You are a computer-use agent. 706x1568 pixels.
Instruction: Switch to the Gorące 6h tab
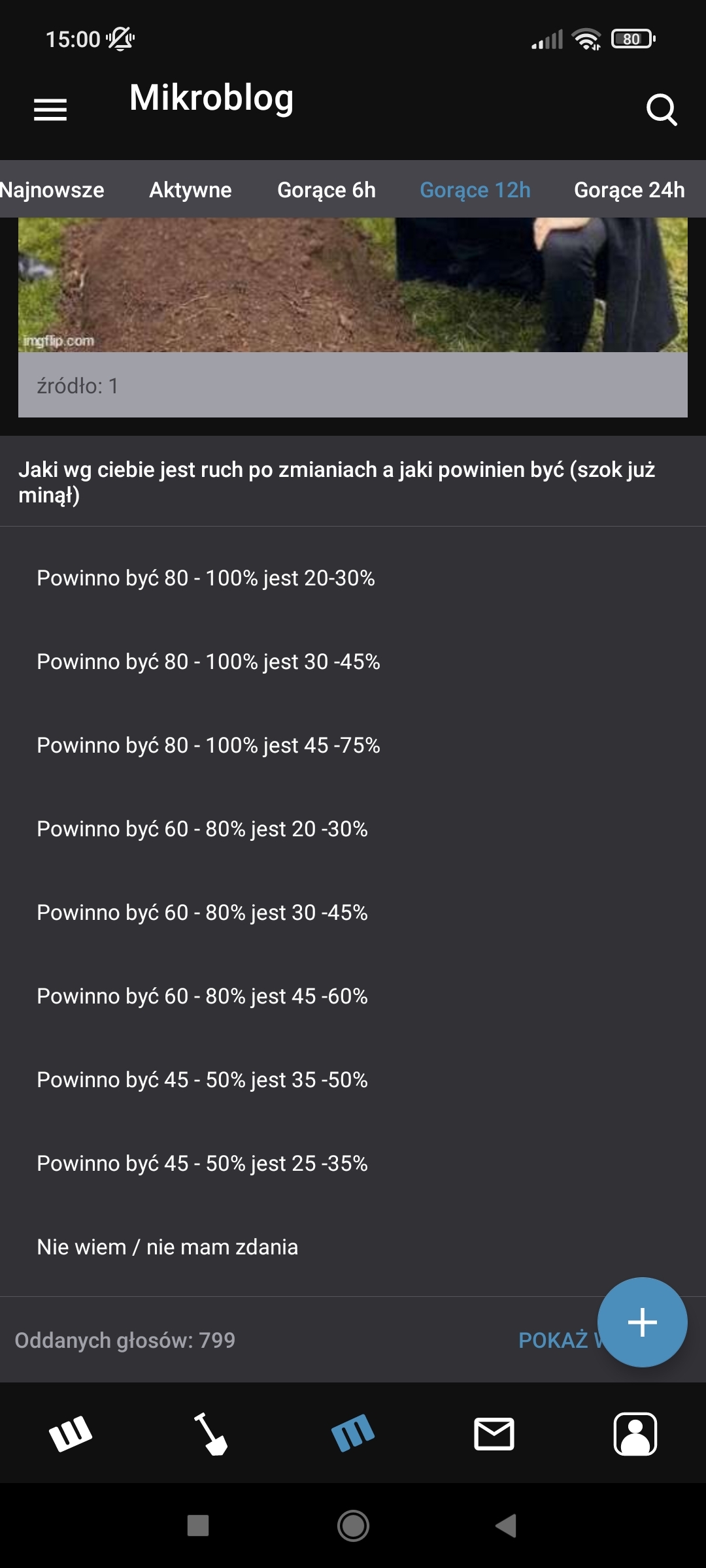pos(326,190)
